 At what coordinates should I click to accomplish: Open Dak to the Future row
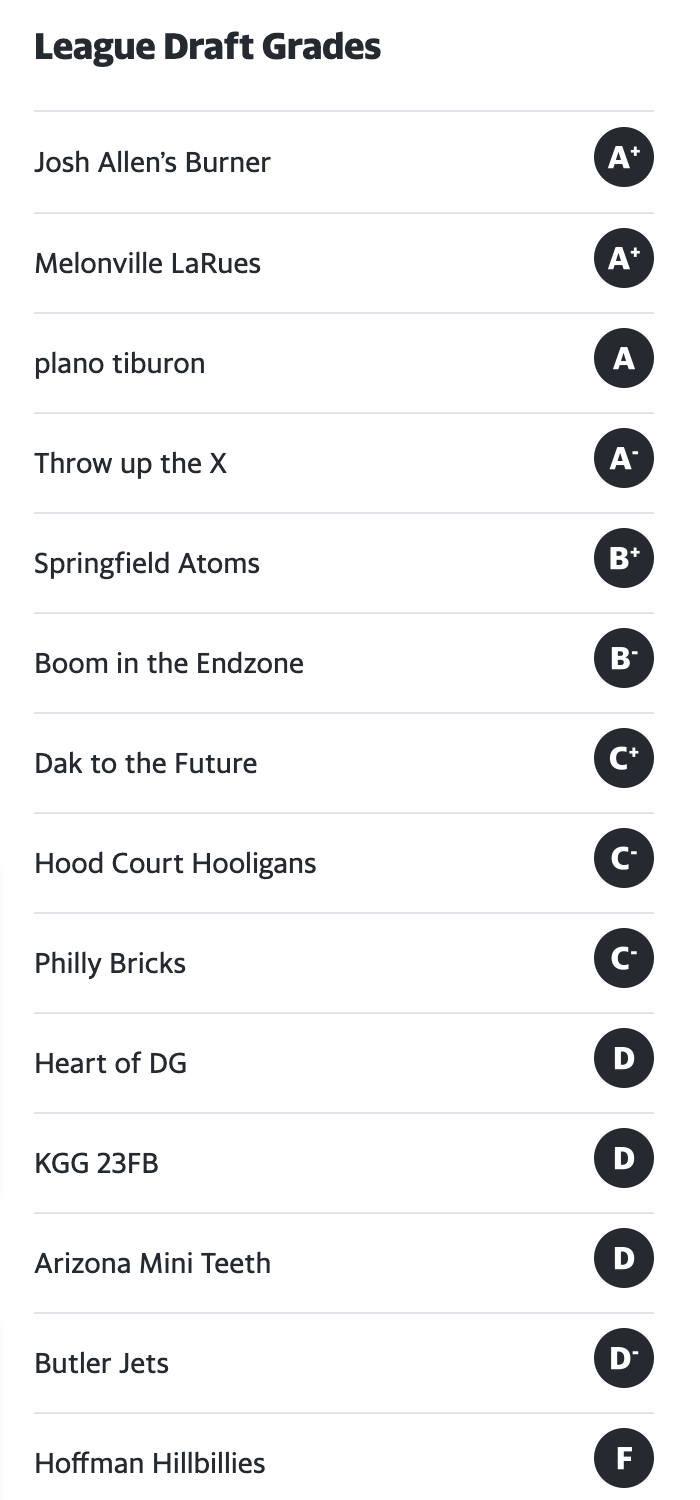pyautogui.click(x=343, y=763)
